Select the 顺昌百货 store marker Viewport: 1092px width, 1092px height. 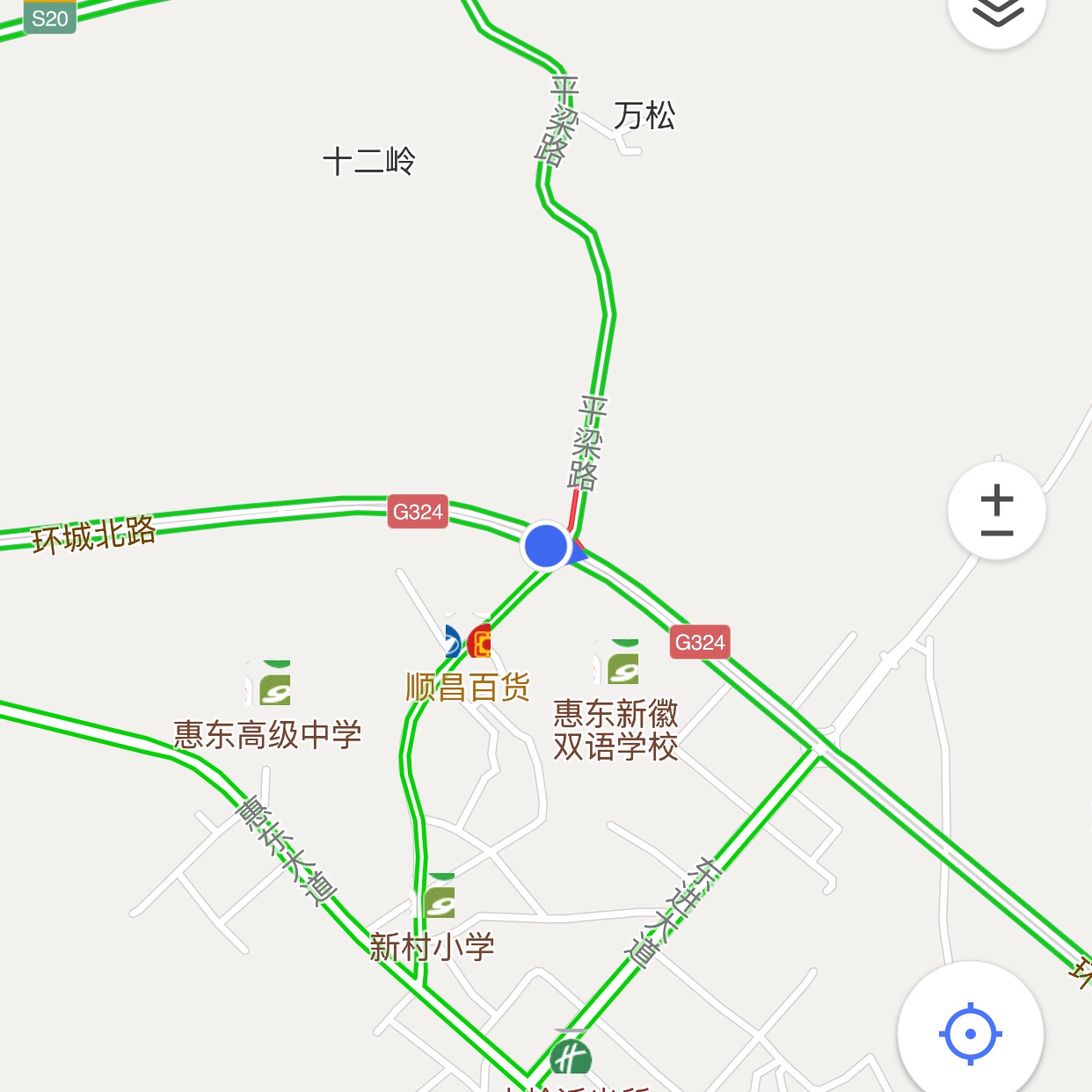pos(478,642)
